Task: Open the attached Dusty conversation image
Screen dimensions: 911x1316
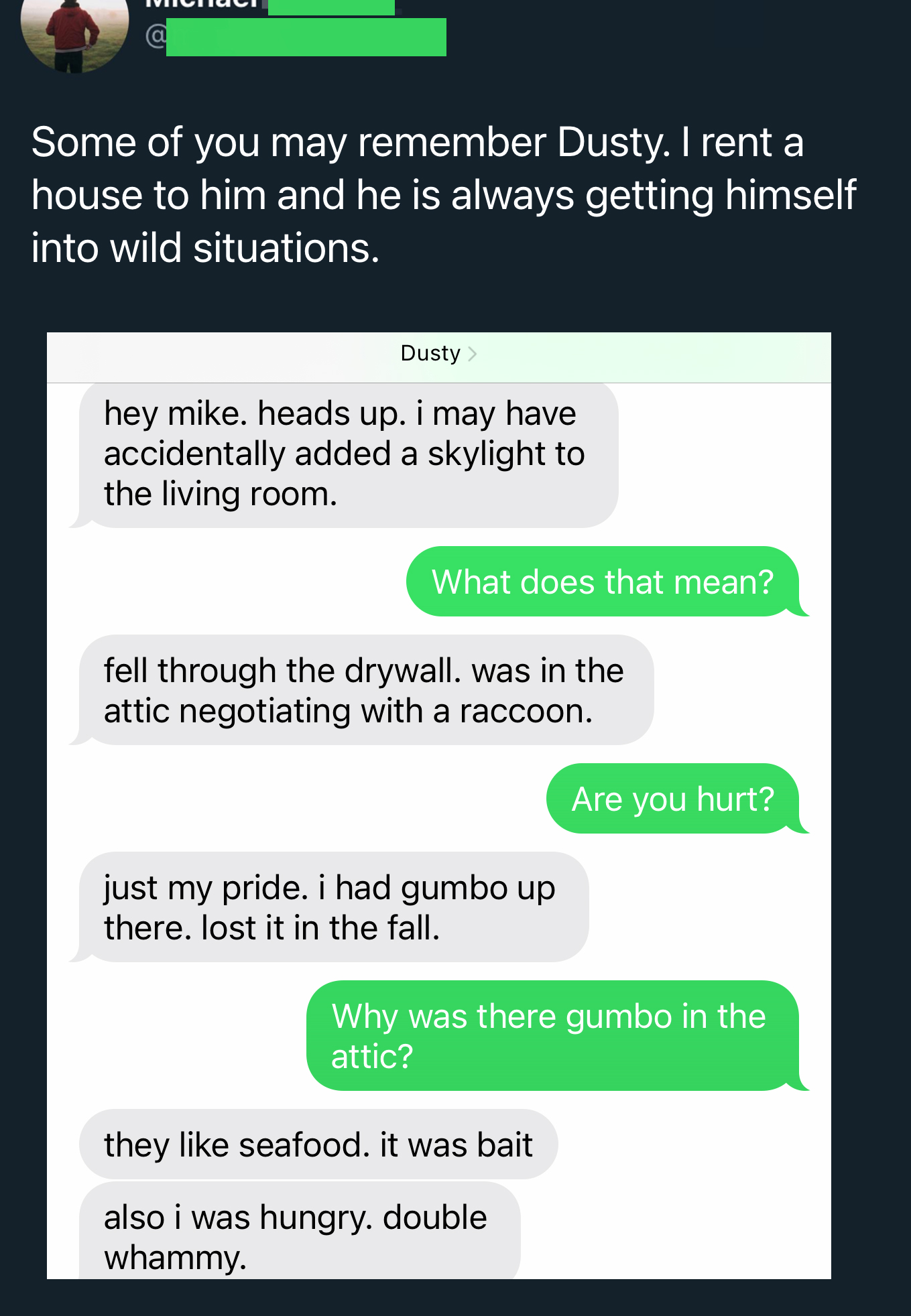Action: click(438, 804)
